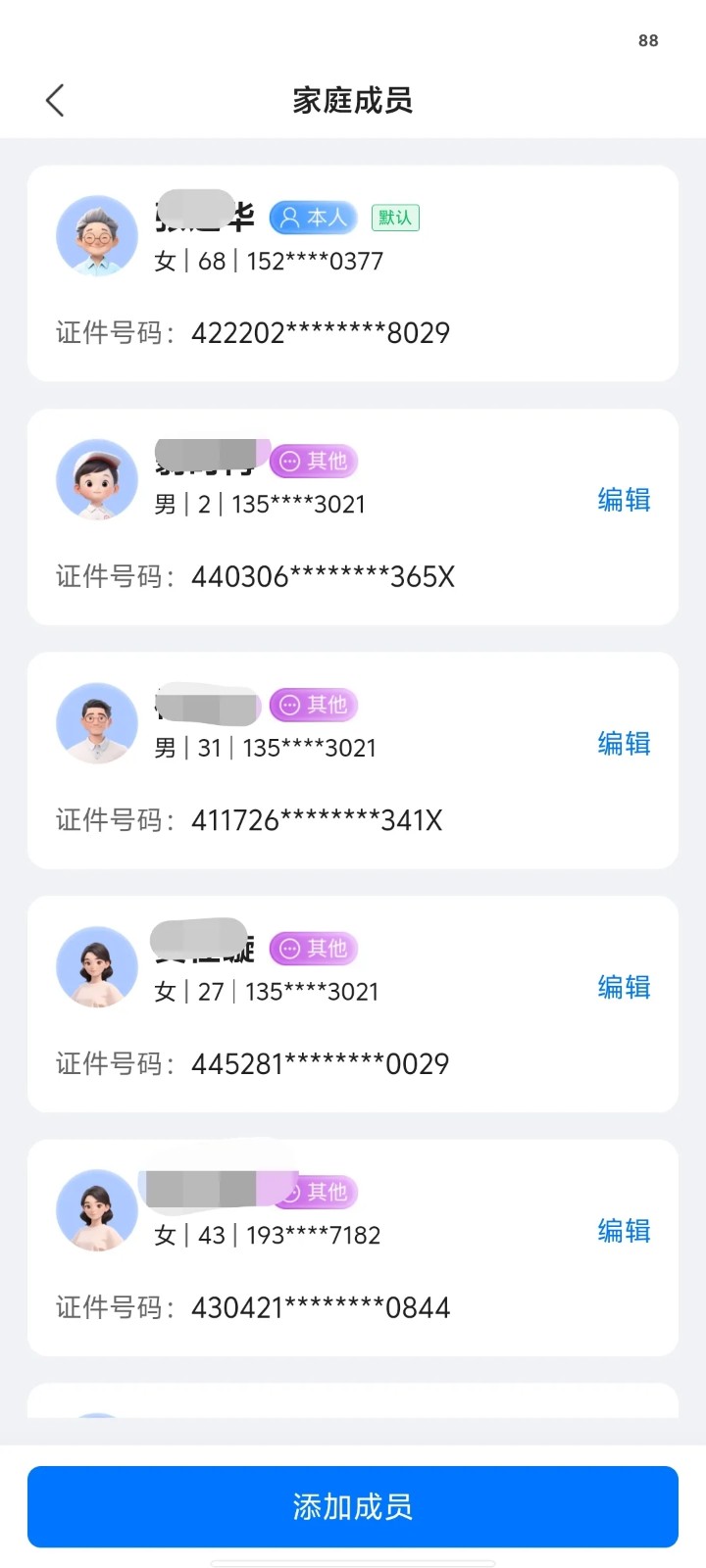Edit the 31-year-old male member
The image size is (706, 1568).
pos(624,744)
